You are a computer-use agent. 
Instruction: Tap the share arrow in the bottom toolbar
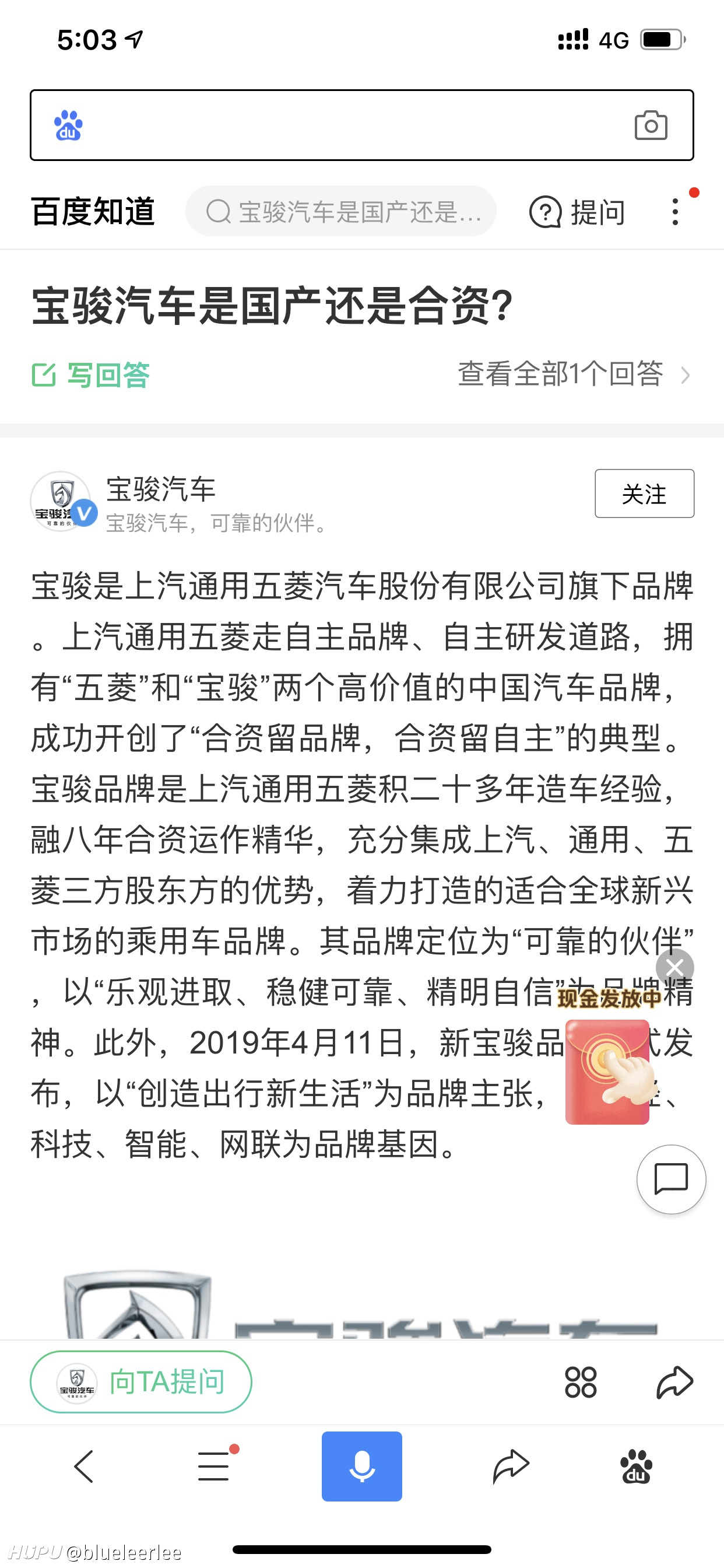[511, 1466]
